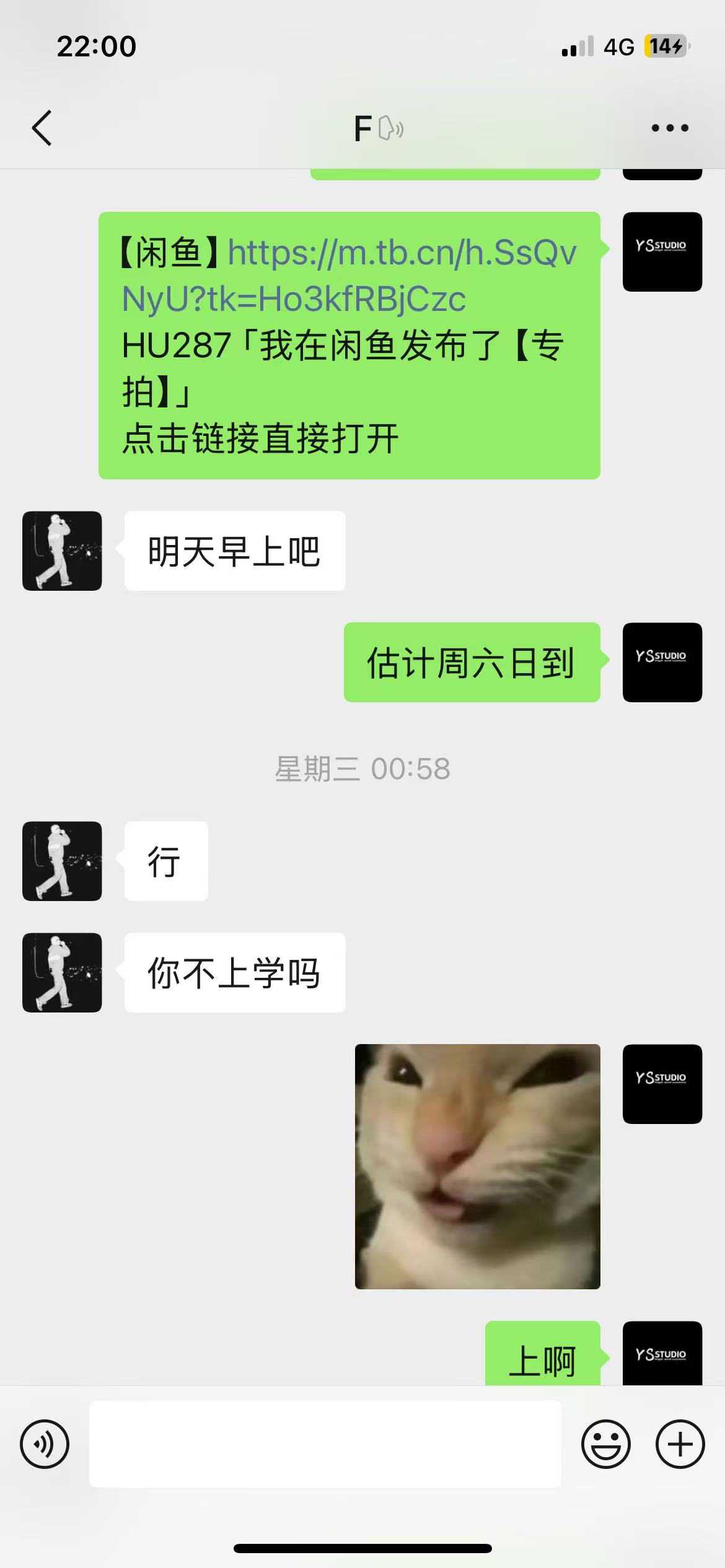View the cat sticker image
Image resolution: width=725 pixels, height=1568 pixels.
pyautogui.click(x=477, y=1166)
